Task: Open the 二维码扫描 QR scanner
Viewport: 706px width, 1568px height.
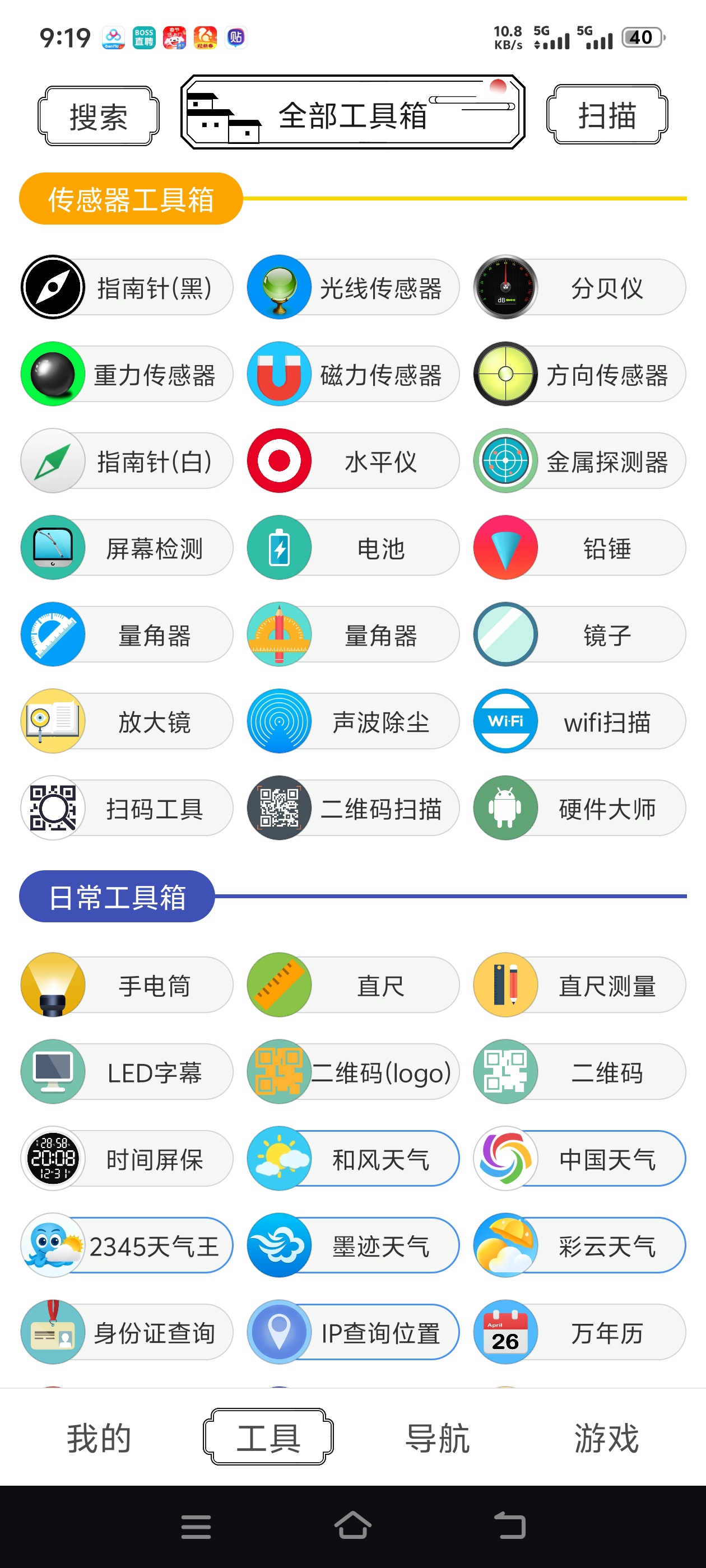Action: coord(351,808)
